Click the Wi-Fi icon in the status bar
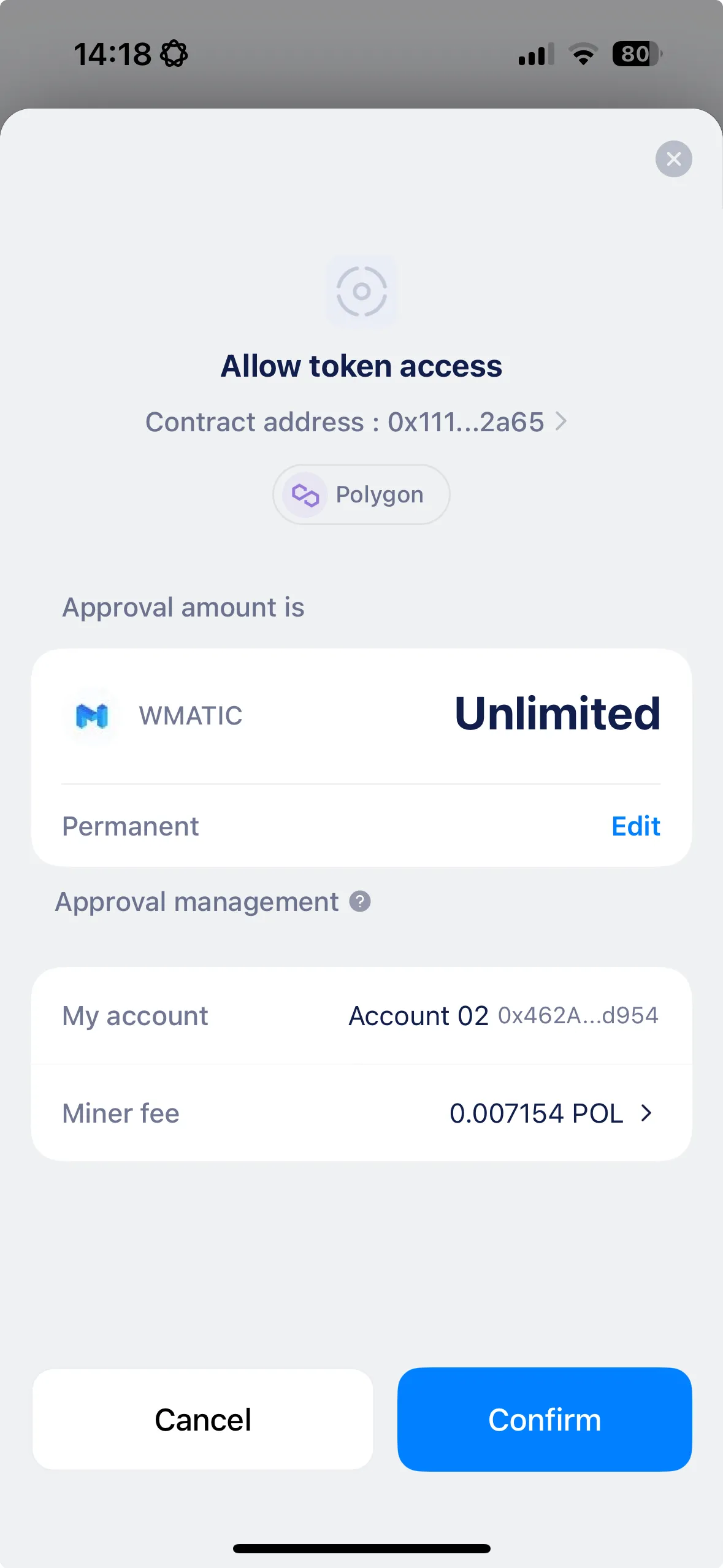This screenshot has height=1568, width=723. click(583, 54)
